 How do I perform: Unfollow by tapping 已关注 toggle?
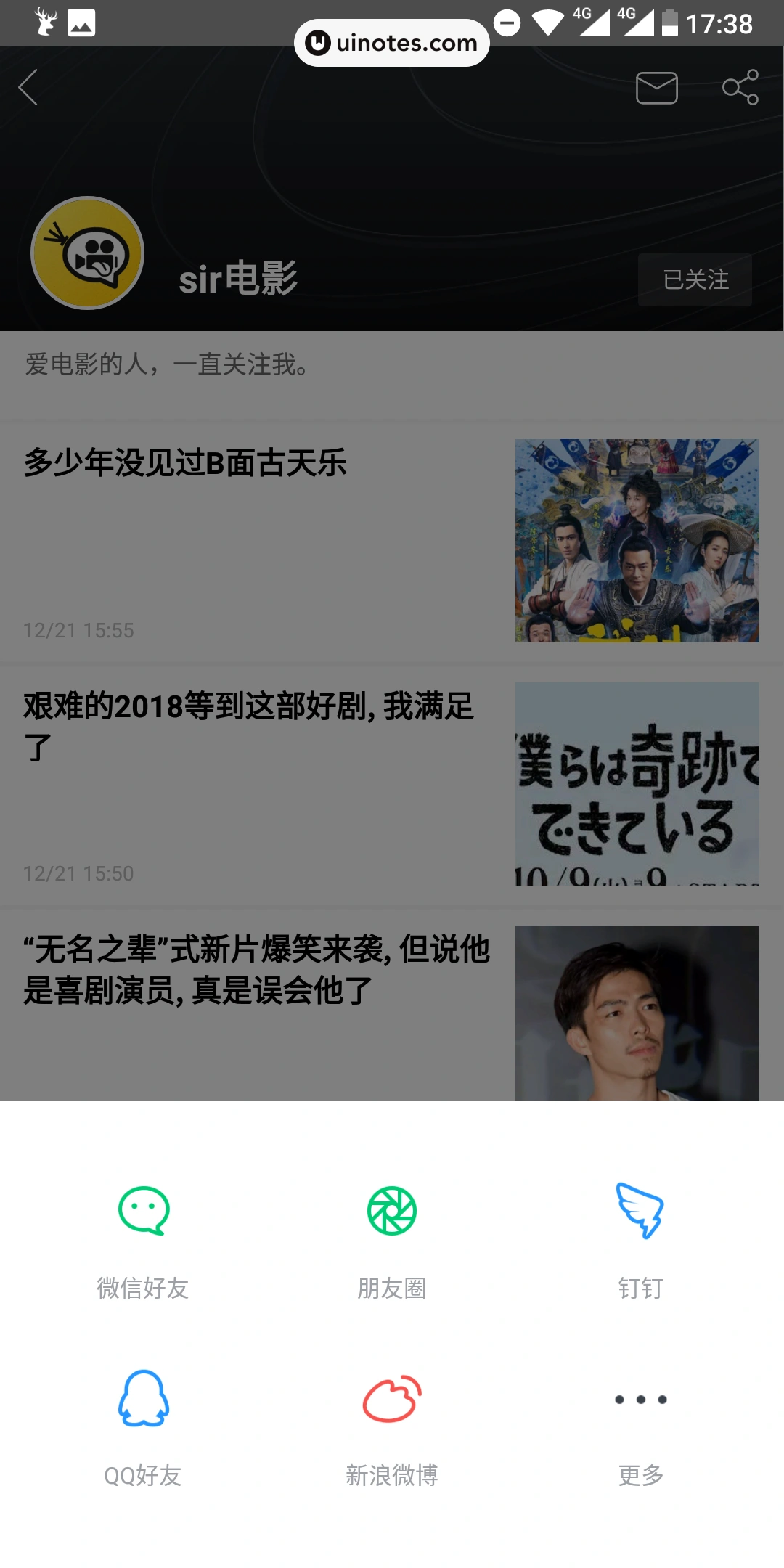[x=694, y=280]
